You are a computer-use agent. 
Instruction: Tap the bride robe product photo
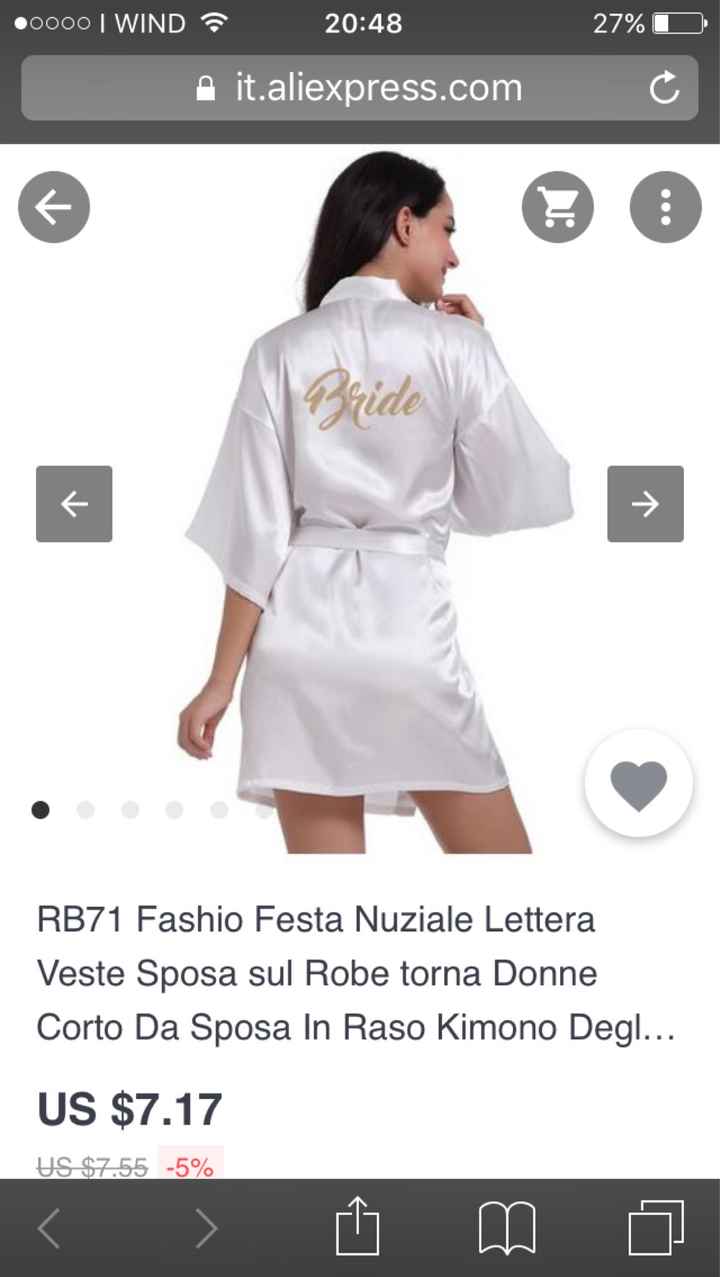(x=360, y=500)
